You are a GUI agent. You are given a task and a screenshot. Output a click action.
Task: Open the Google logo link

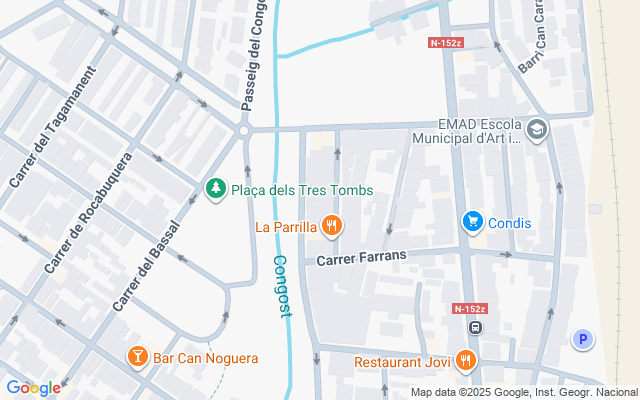(33, 388)
